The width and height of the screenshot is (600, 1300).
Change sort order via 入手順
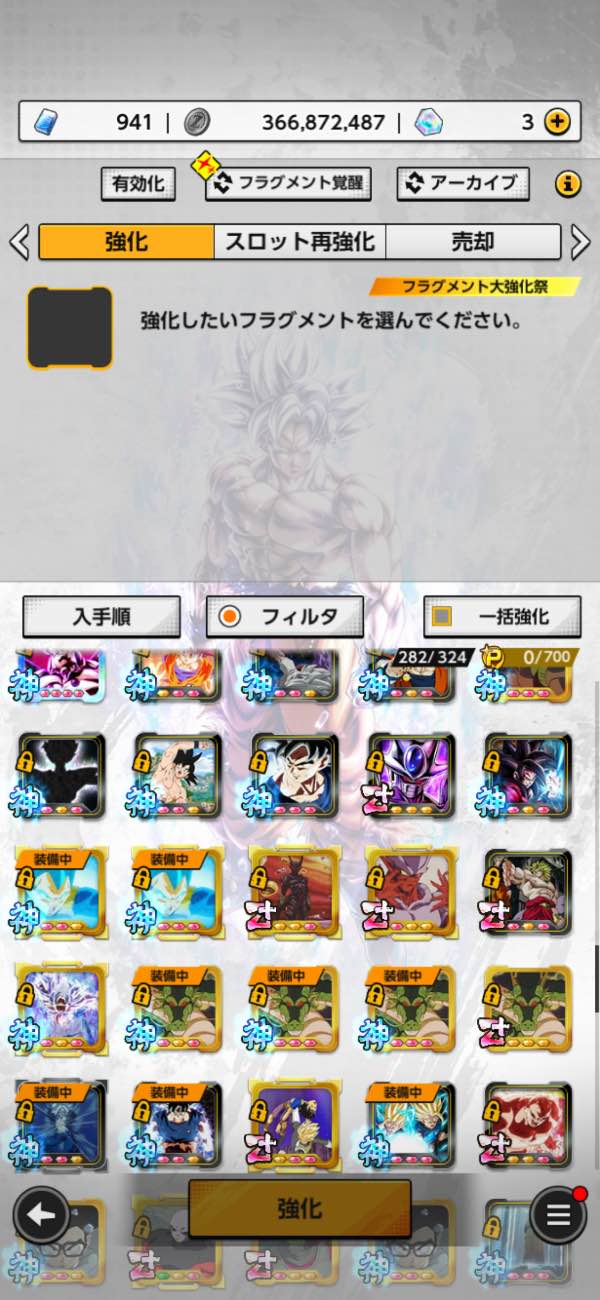[x=101, y=616]
